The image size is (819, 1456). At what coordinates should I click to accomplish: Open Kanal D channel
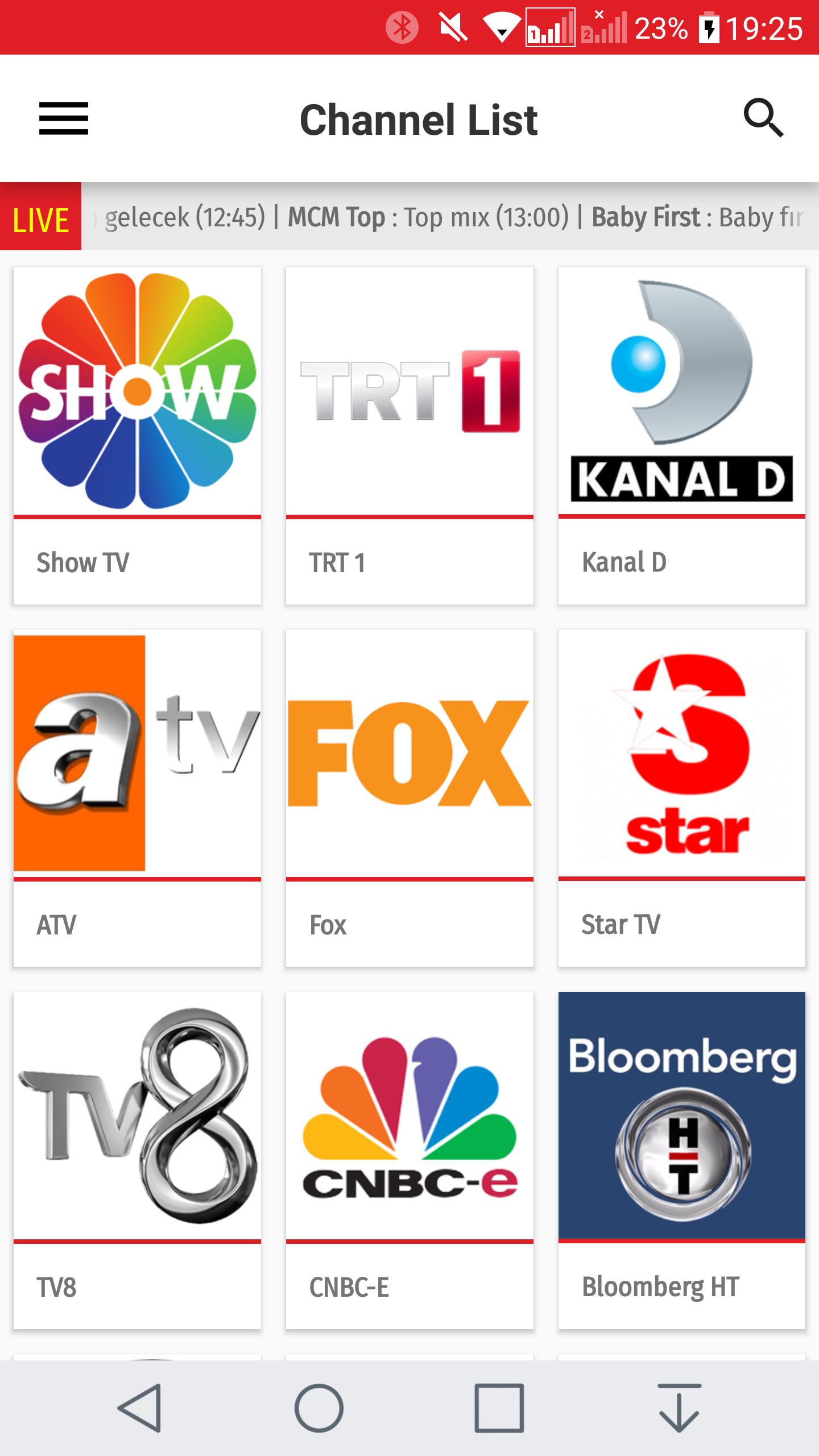(x=681, y=435)
